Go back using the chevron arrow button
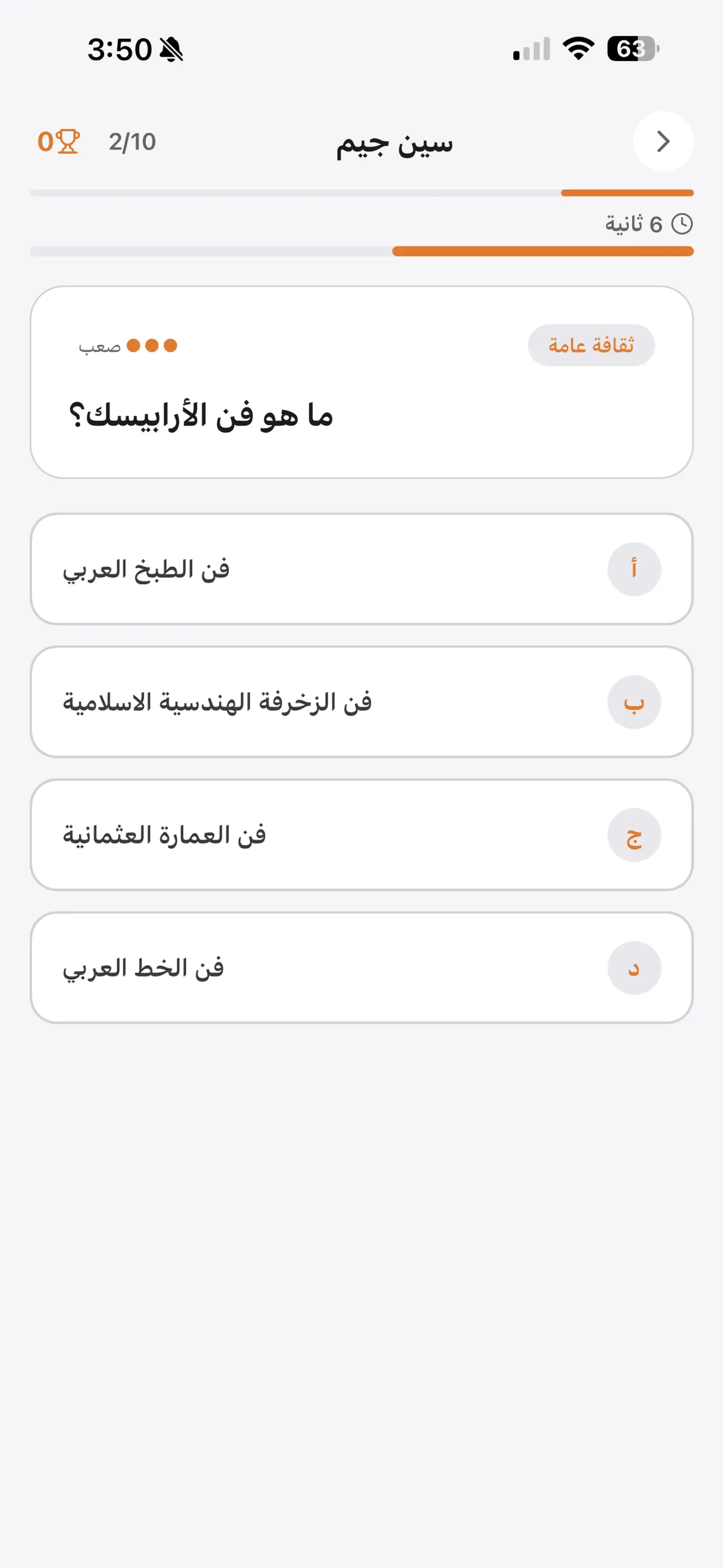 click(x=663, y=141)
